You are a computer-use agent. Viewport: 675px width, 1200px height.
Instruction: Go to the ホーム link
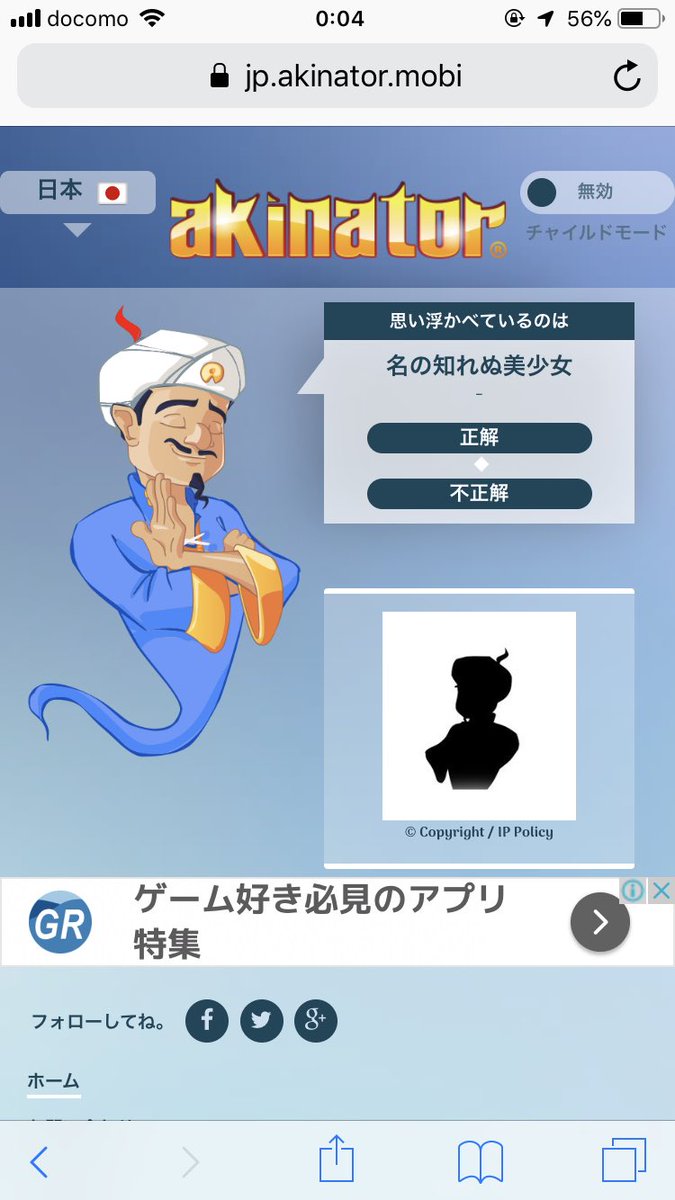pyautogui.click(x=53, y=1081)
